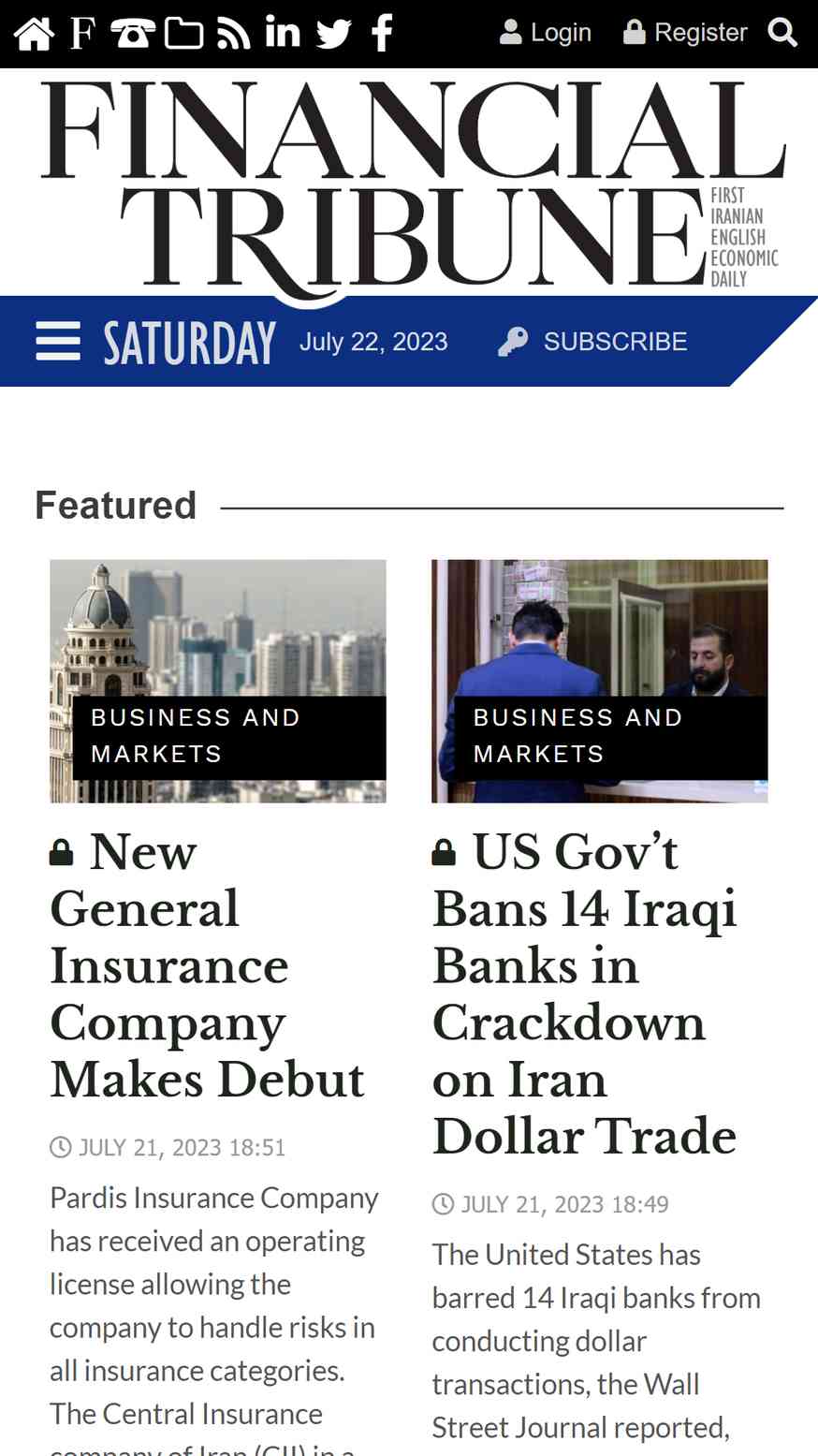Viewport: 818px width, 1456px height.
Task: Open the RSS feed icon
Action: tap(234, 34)
